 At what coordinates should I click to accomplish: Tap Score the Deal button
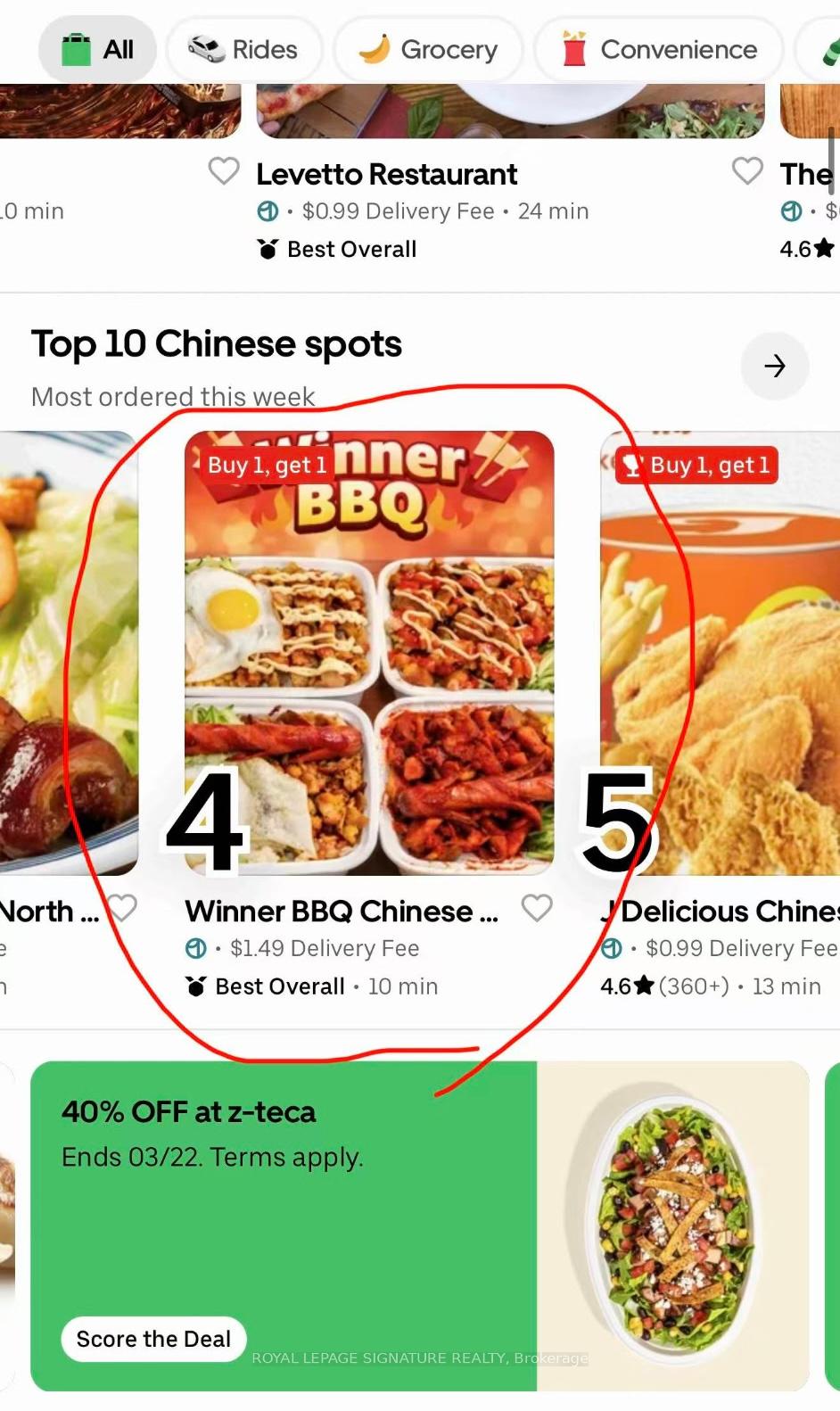tap(153, 1339)
